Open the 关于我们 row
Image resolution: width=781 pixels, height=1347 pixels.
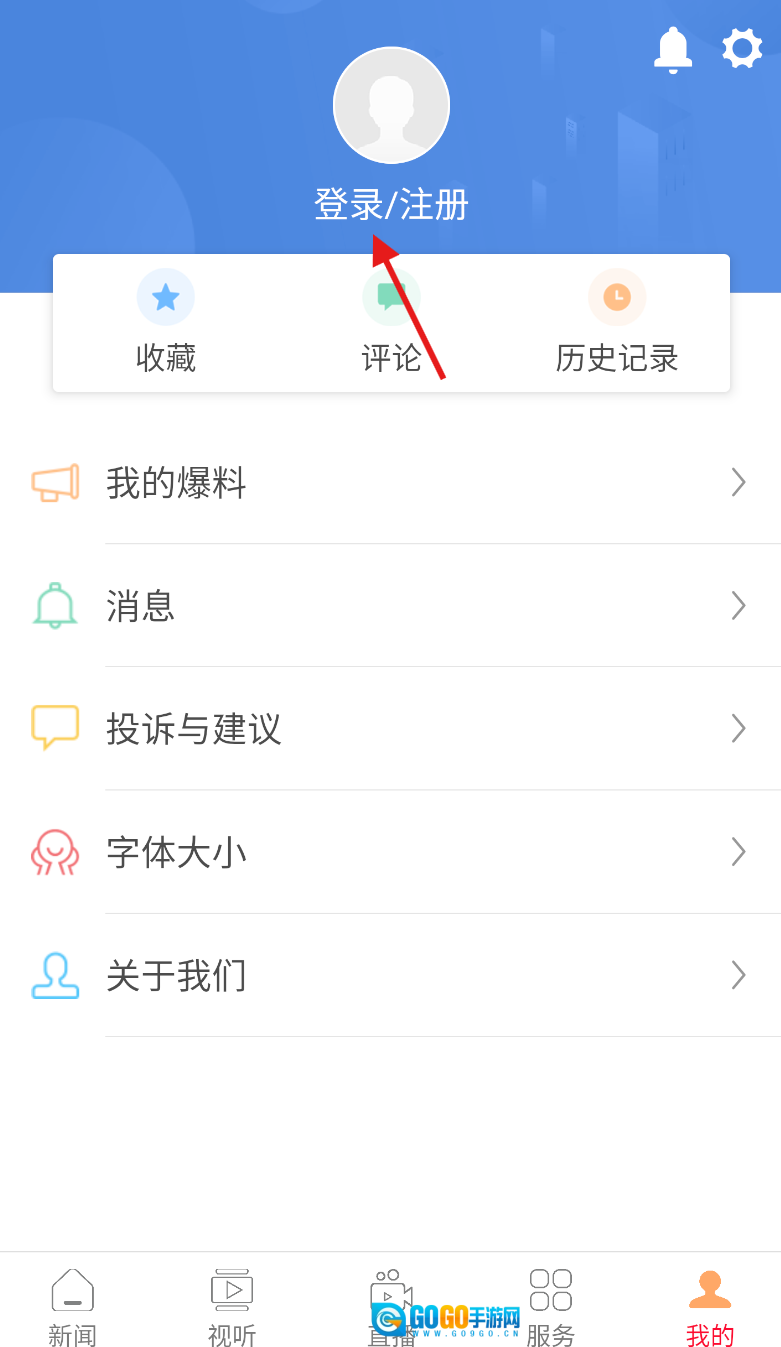click(x=390, y=975)
